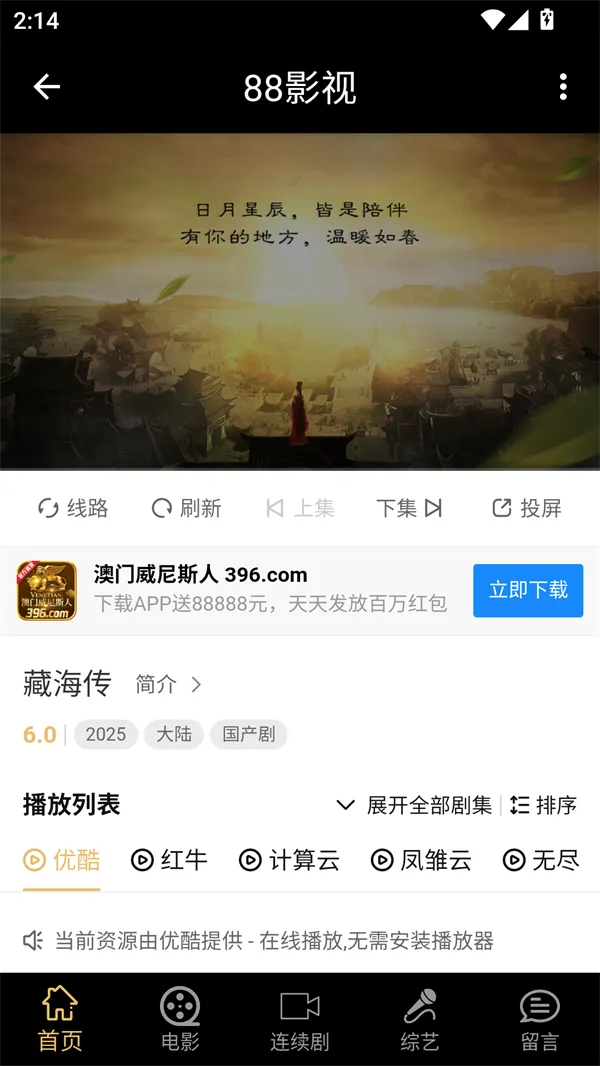Go to the 连续剧 section
The height and width of the screenshot is (1066, 600).
coord(300,1018)
